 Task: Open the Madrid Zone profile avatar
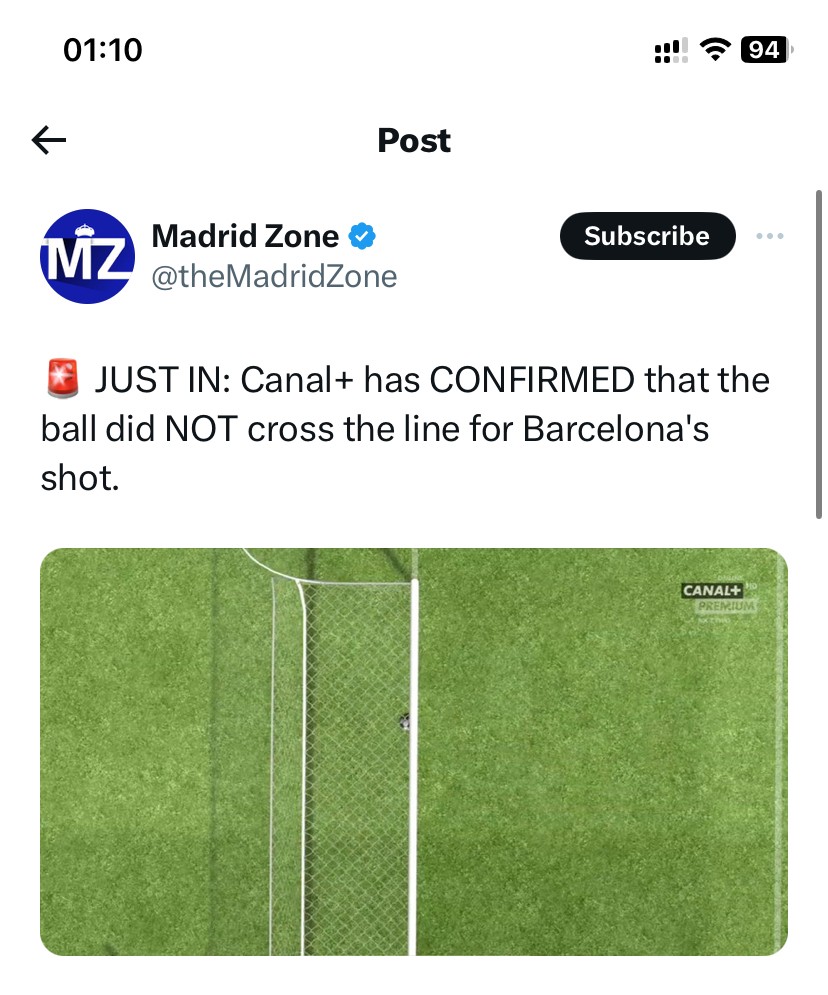point(87,256)
